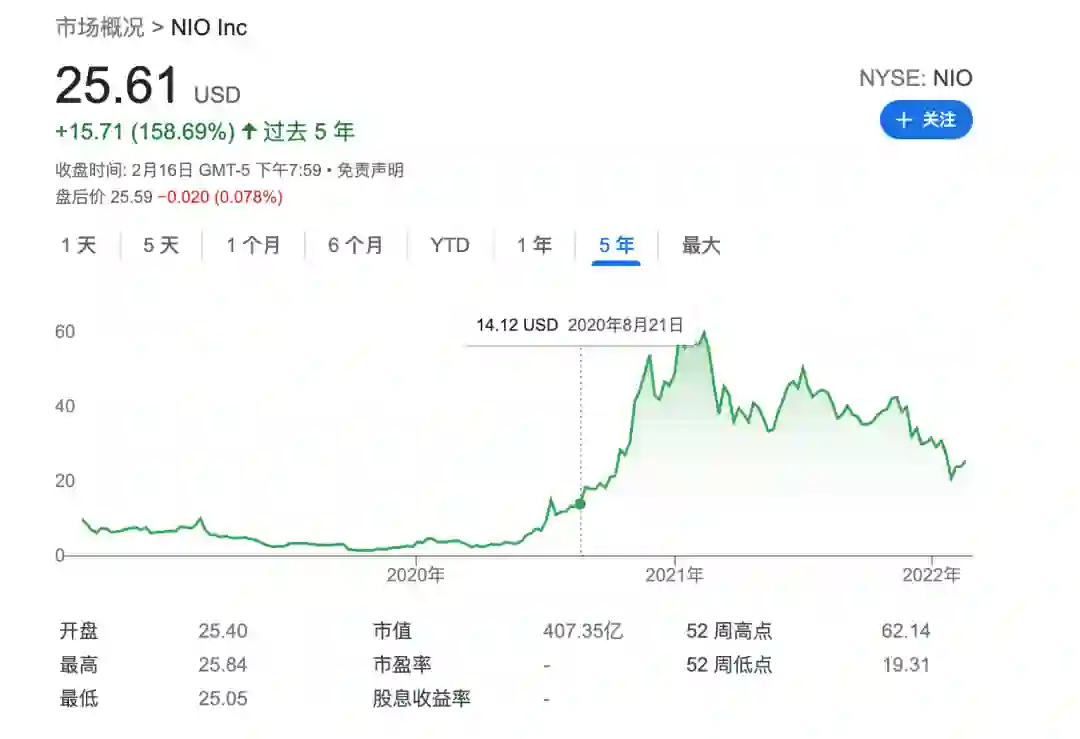View the 1 年 chart

click(x=534, y=245)
